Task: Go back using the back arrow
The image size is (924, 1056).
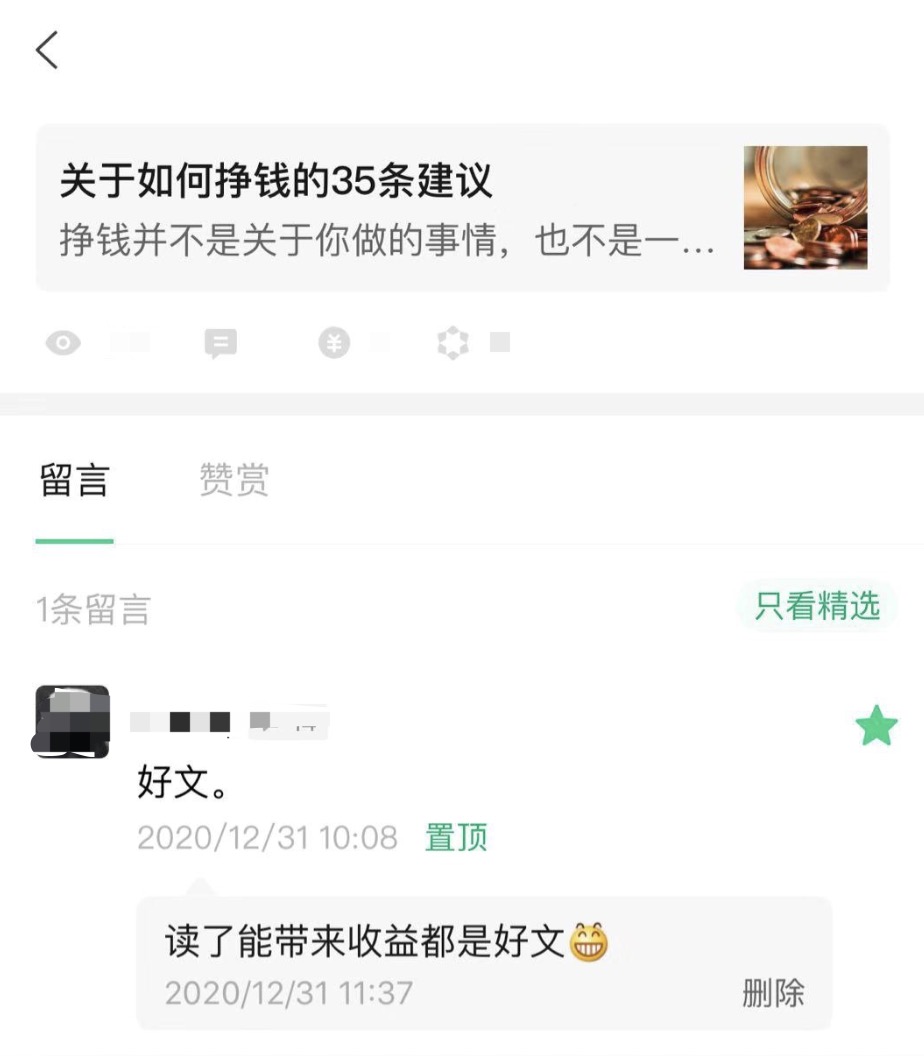Action: (x=47, y=48)
